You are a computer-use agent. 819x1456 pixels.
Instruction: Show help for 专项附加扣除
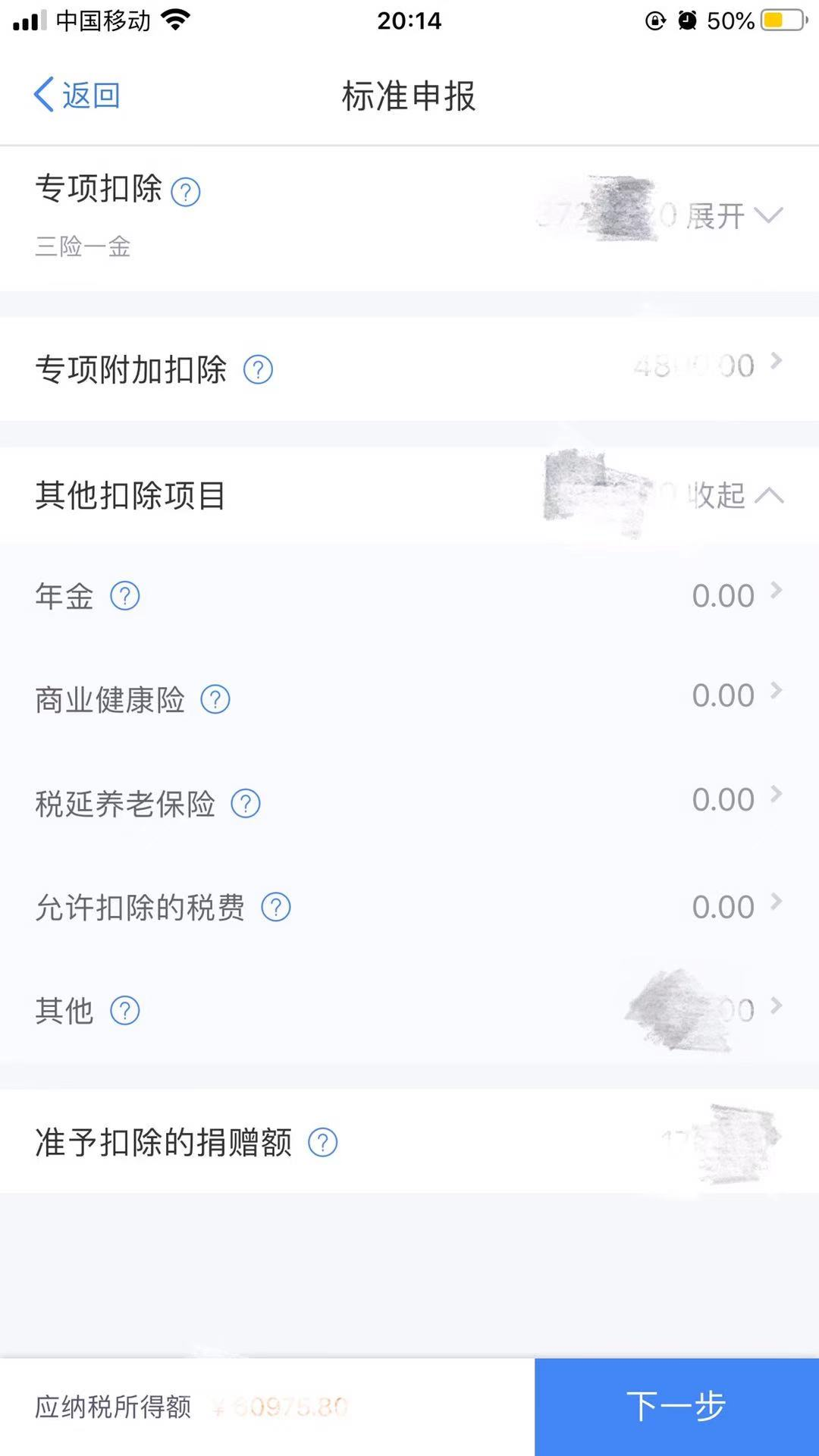tap(258, 370)
